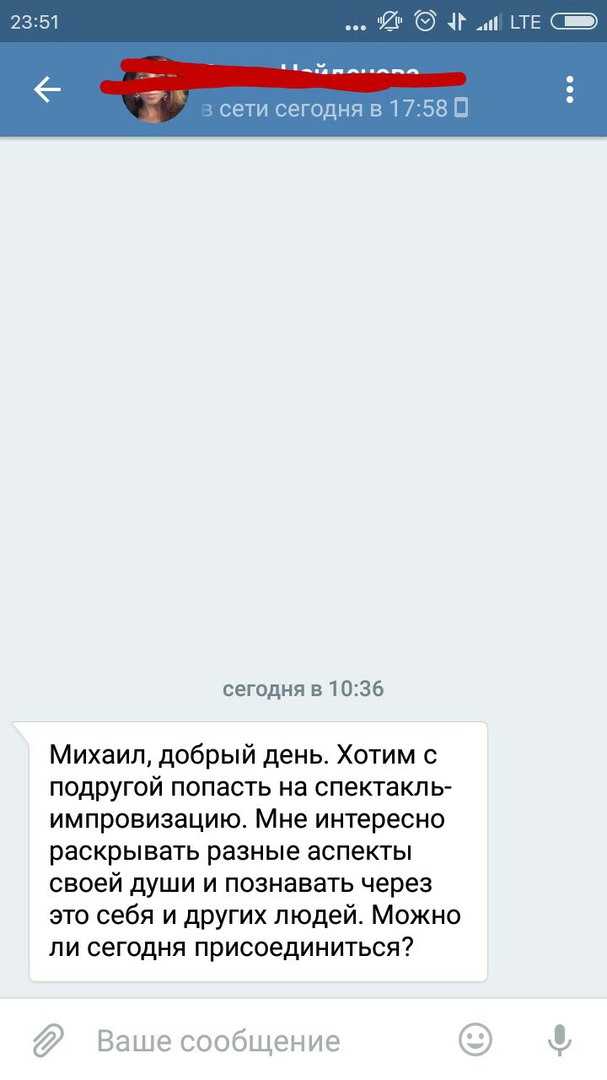Viewport: 607px width, 1080px height.
Task: Tap the microphone voice message icon
Action: 559,1040
